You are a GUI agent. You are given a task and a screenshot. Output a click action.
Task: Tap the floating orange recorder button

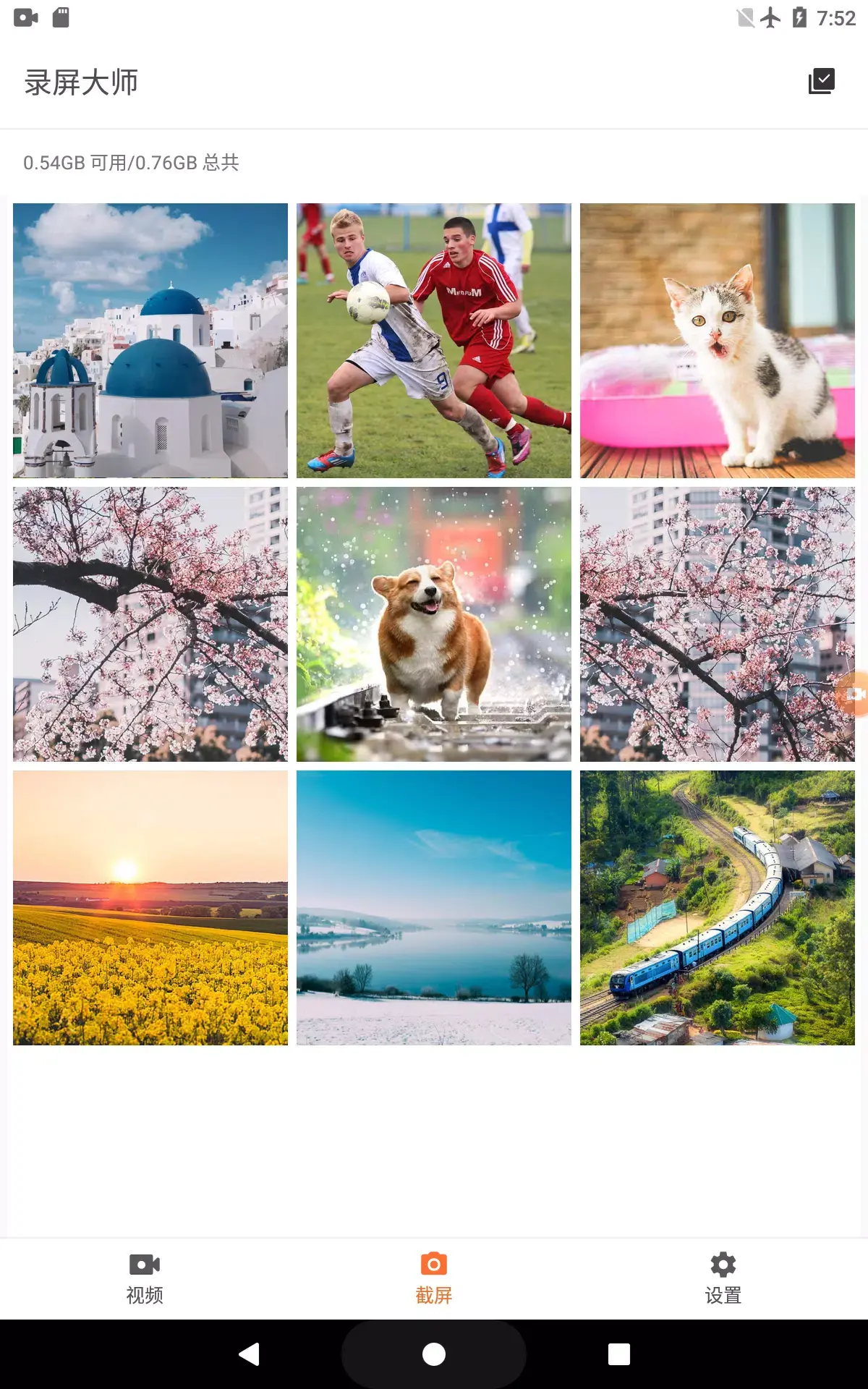tap(855, 694)
